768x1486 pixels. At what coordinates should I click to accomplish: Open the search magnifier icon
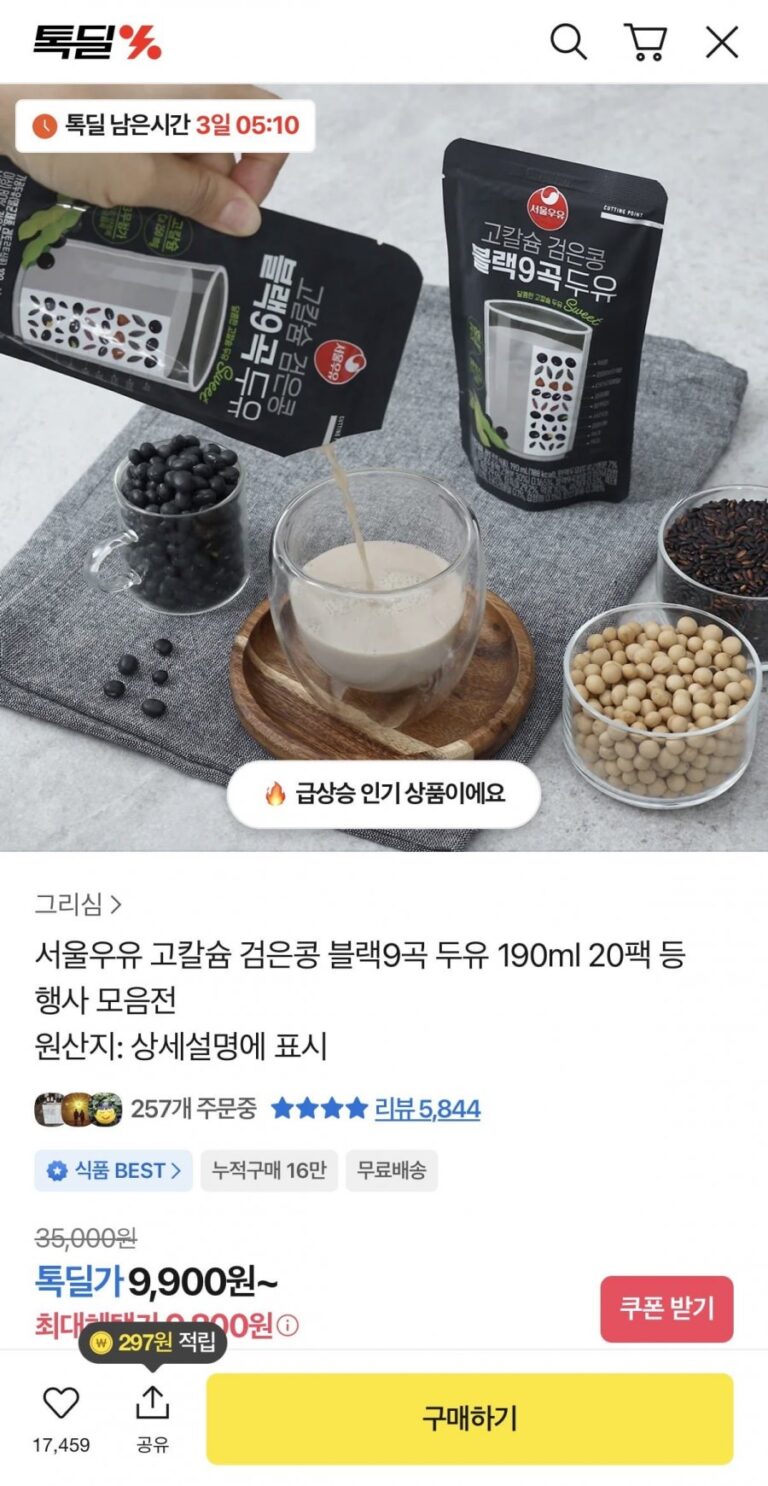[568, 42]
